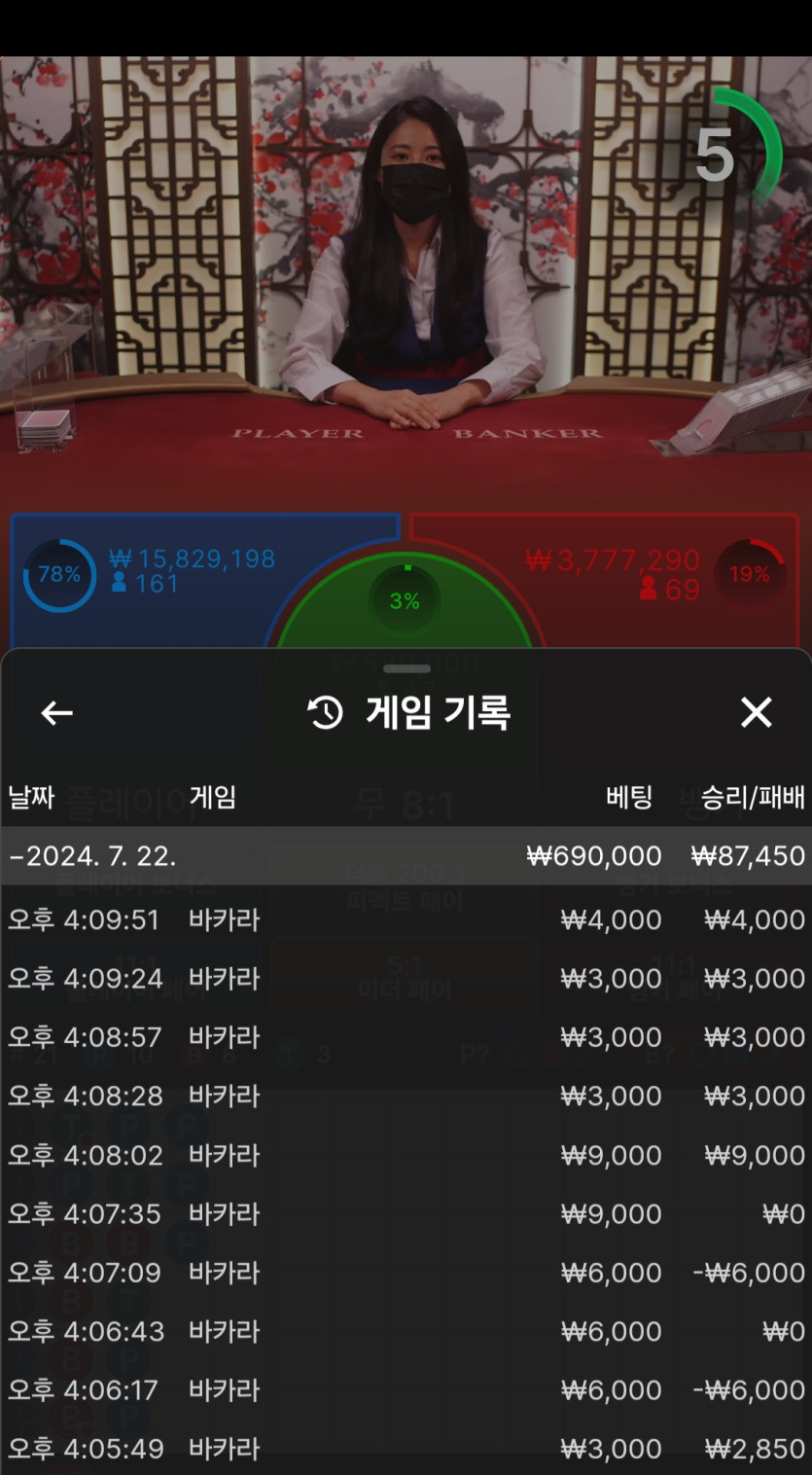Open the 오후 4:07:09 losing round
Screen dimensions: 812x1475
click(x=406, y=1273)
